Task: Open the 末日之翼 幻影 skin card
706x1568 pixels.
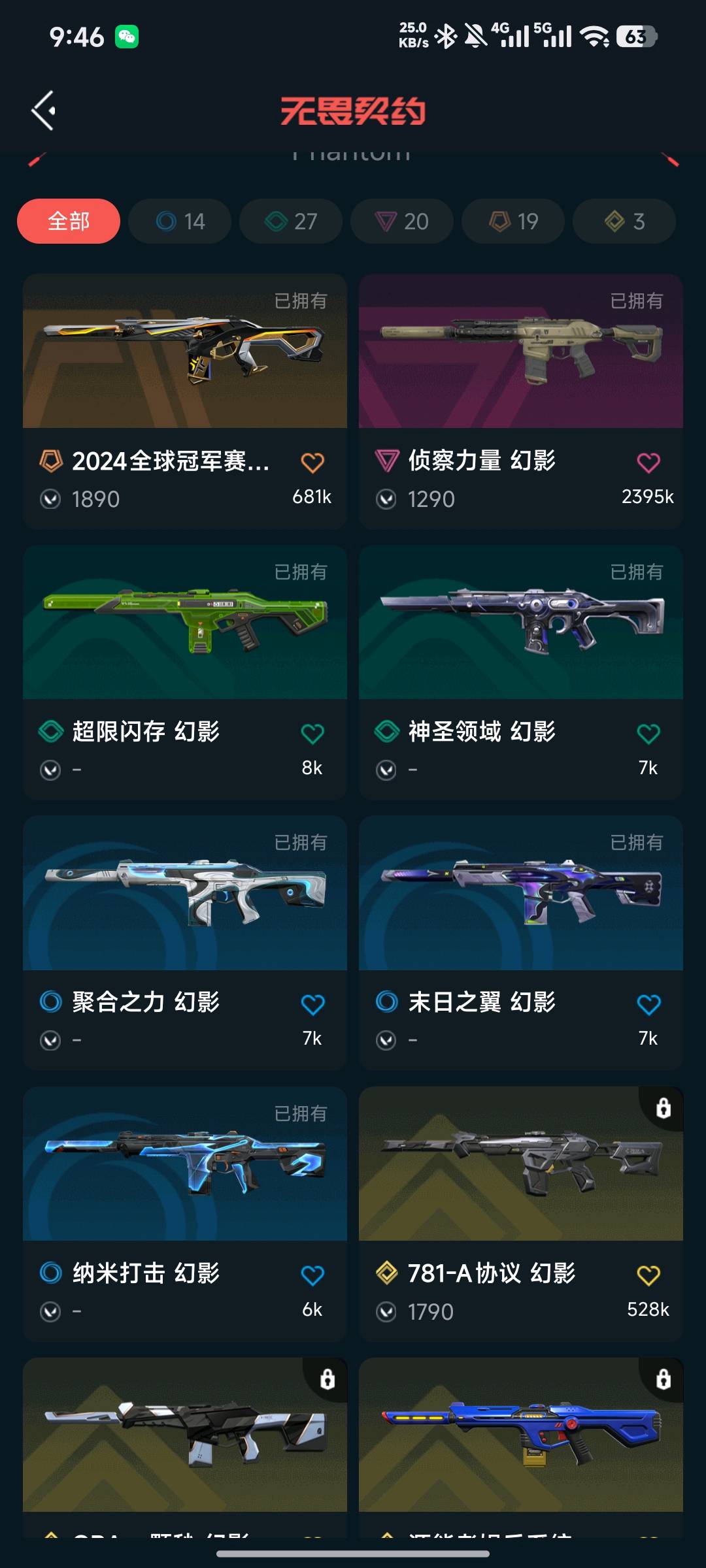Action: pos(521,893)
